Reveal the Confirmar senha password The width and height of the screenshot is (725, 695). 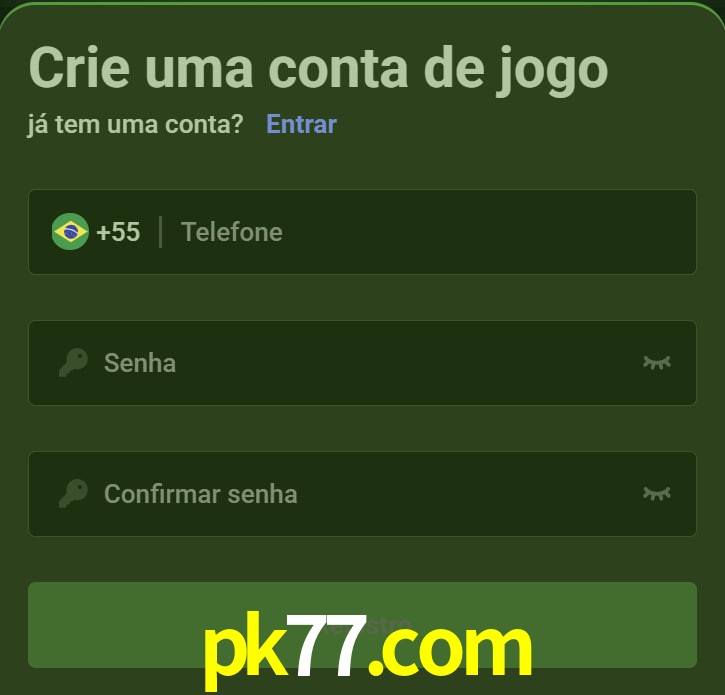[656, 493]
